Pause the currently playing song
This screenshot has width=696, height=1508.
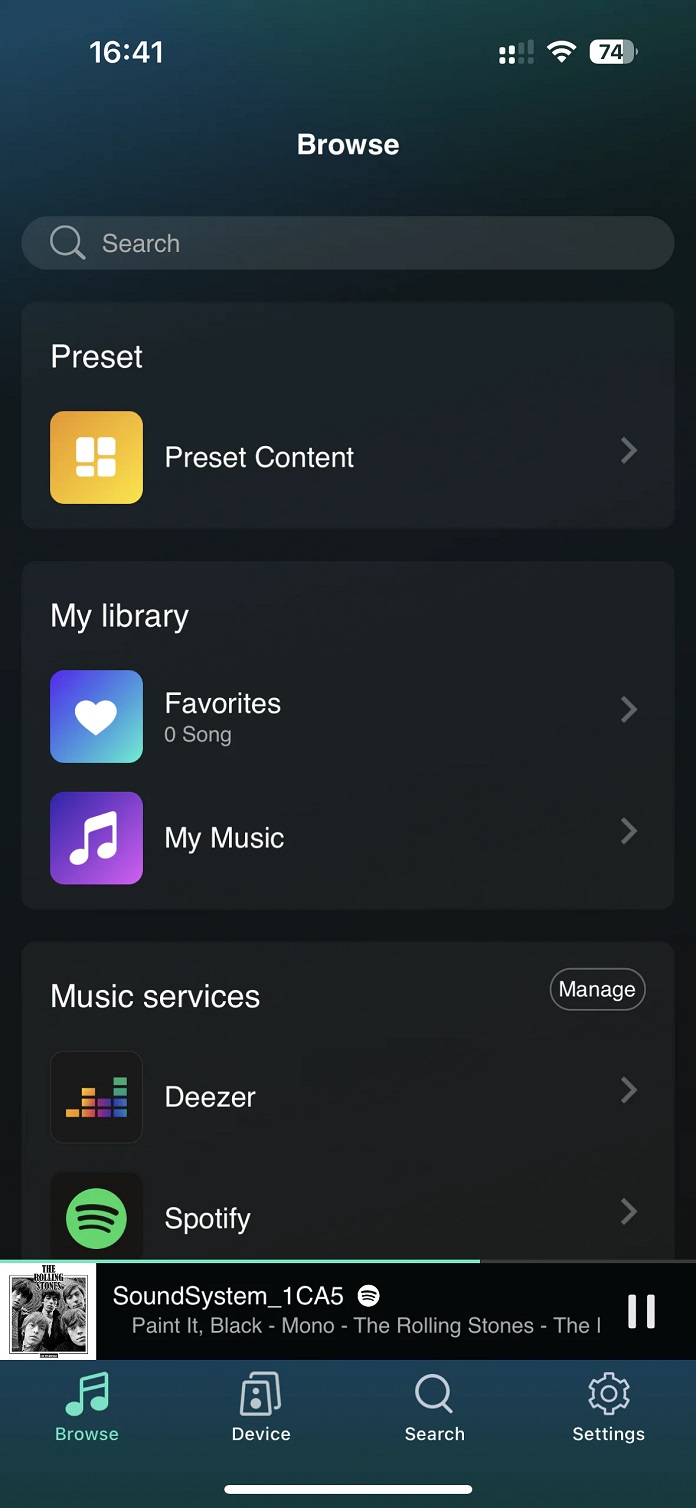(641, 1311)
